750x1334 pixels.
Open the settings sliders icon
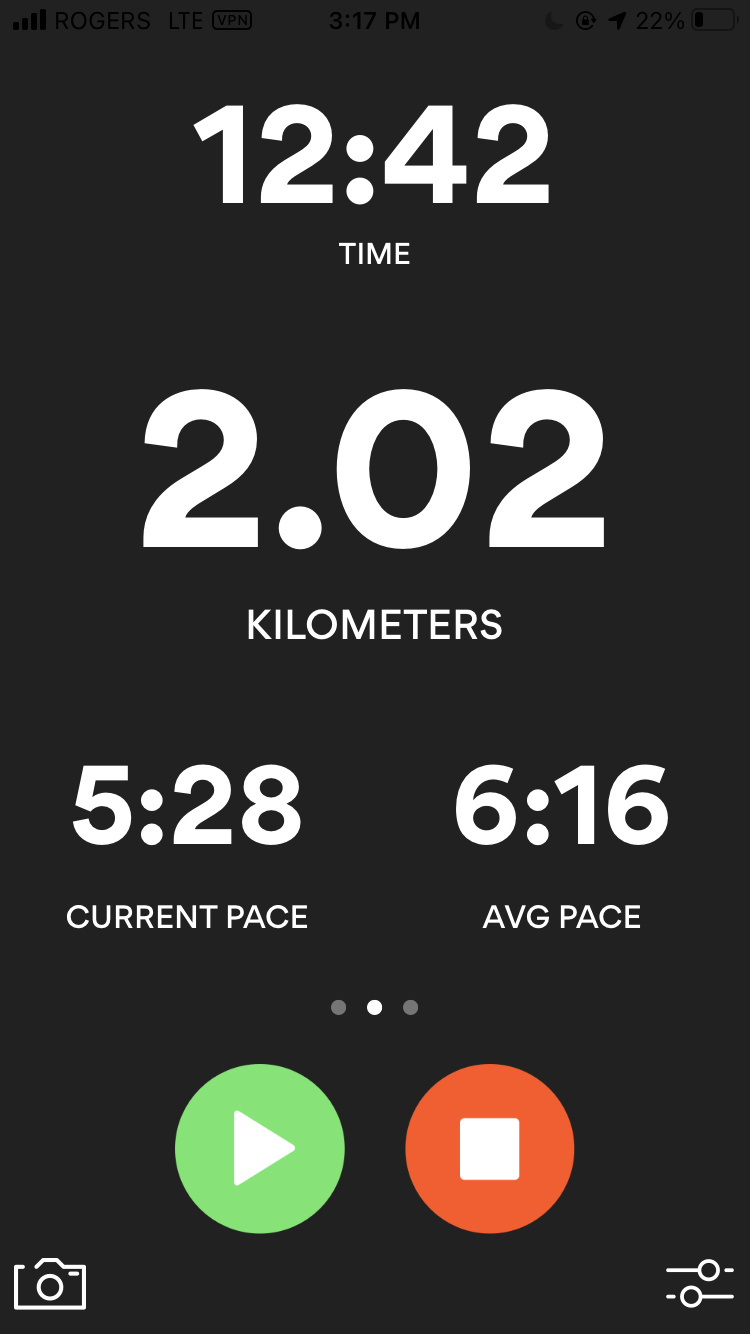pyautogui.click(x=700, y=1283)
